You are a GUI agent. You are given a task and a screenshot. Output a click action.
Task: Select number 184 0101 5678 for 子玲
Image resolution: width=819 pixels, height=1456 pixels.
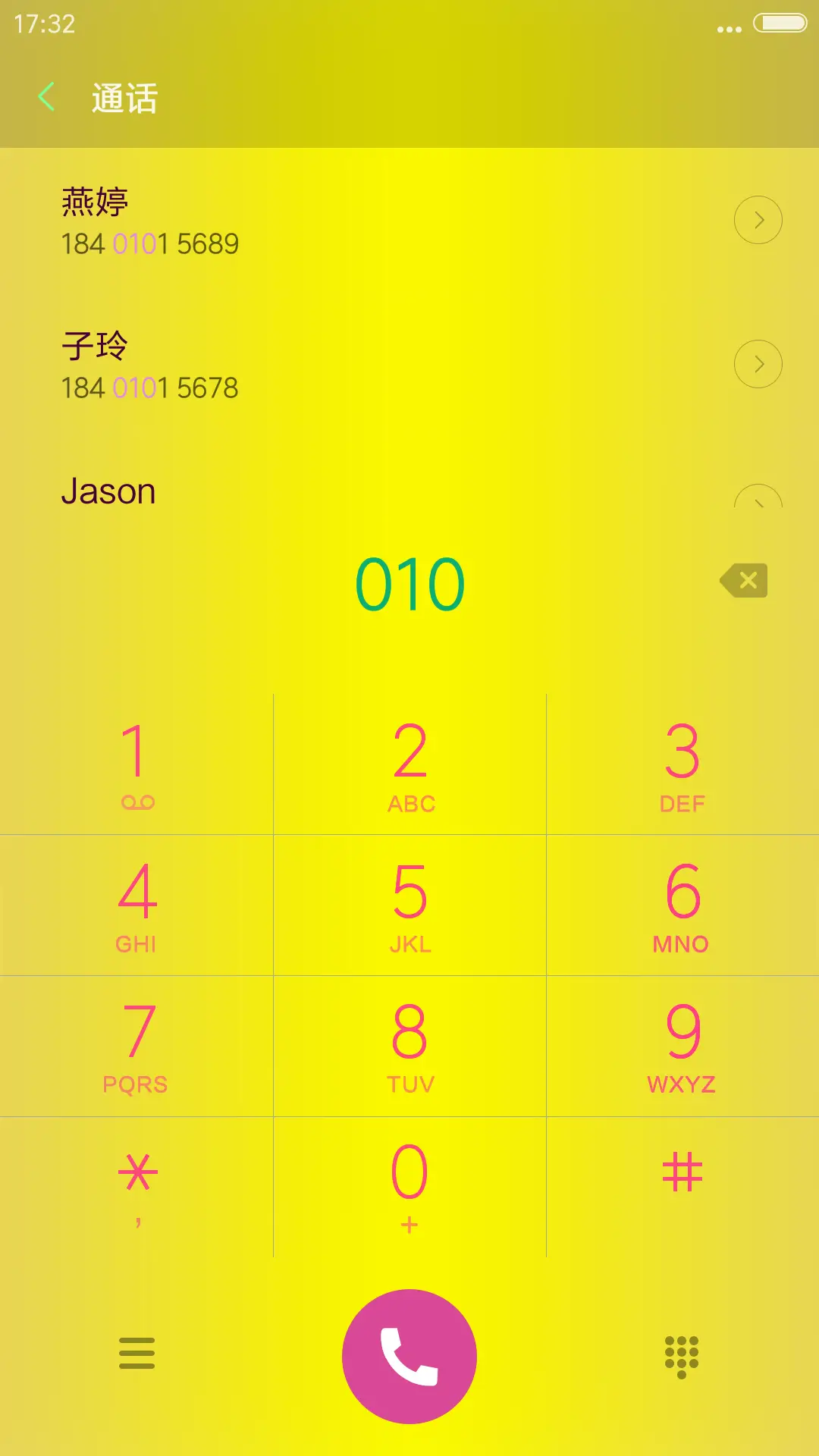[x=149, y=388]
